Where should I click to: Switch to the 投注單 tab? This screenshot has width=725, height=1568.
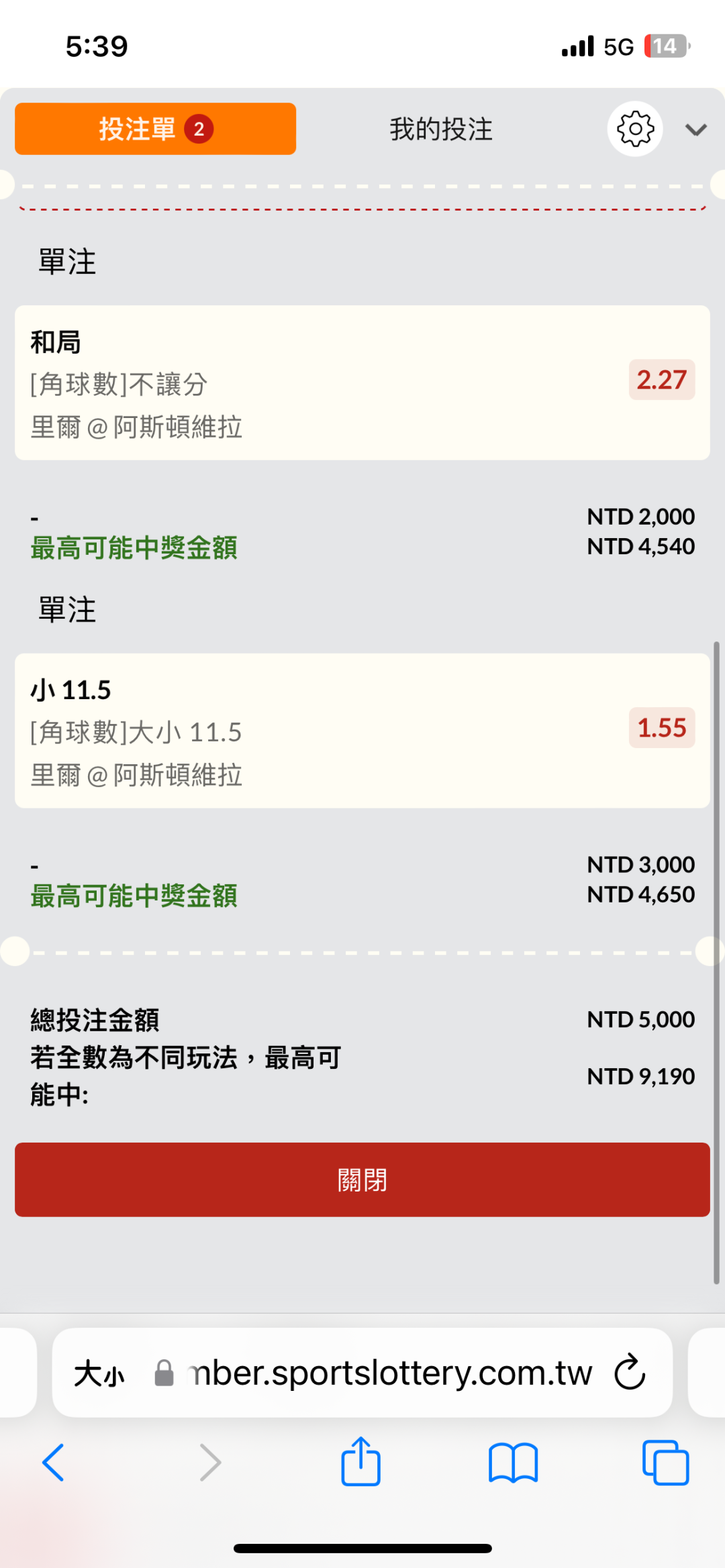pyautogui.click(x=155, y=129)
